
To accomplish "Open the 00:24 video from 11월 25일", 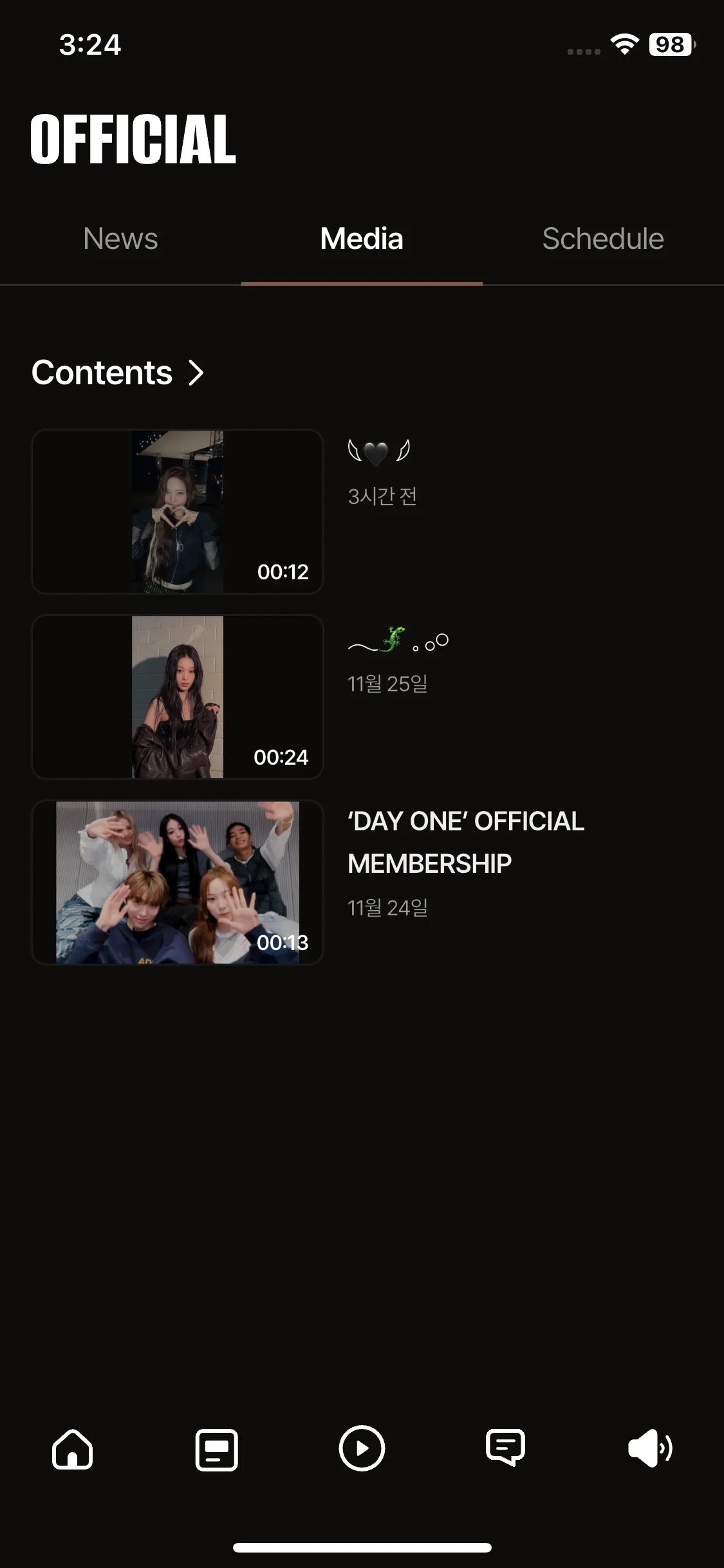I will coord(178,697).
